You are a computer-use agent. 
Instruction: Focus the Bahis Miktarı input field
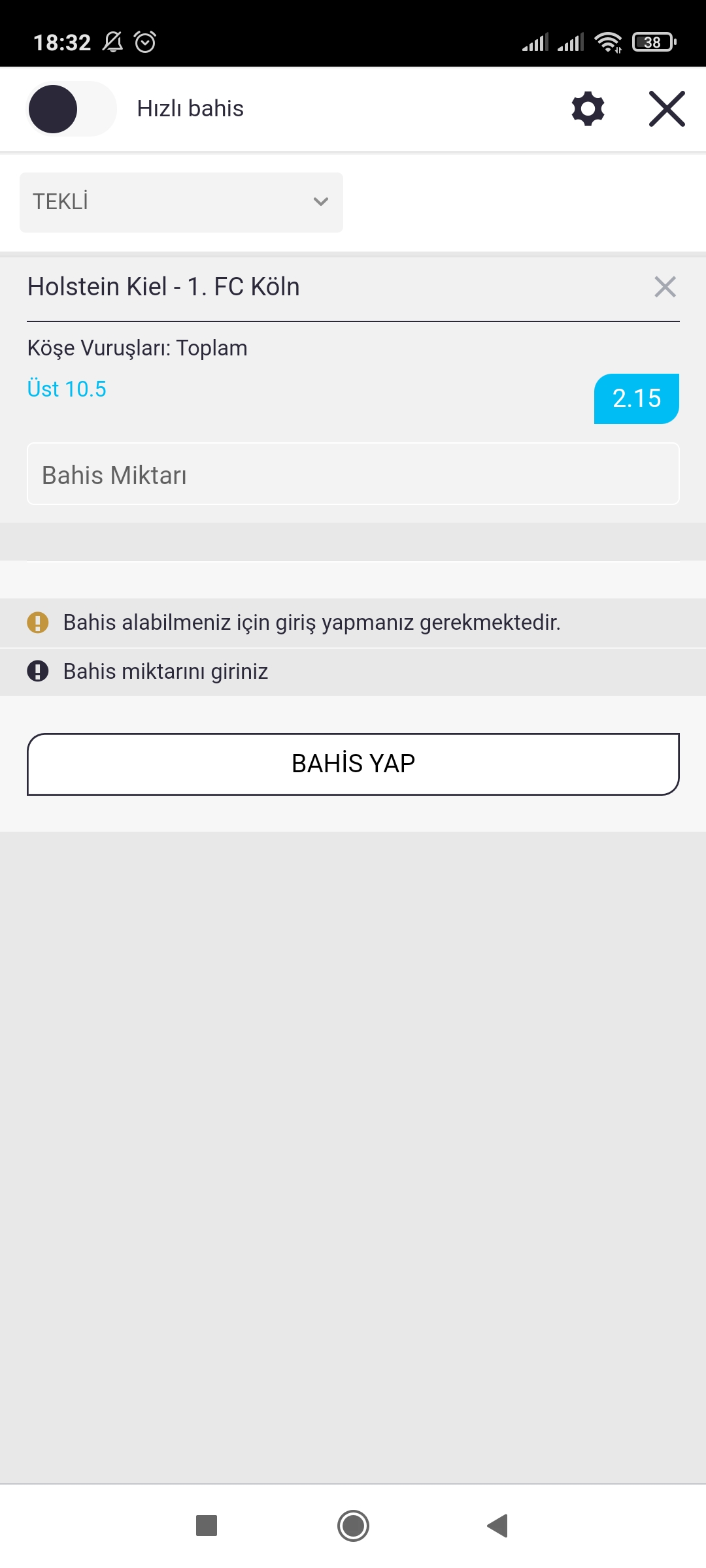[x=353, y=474]
